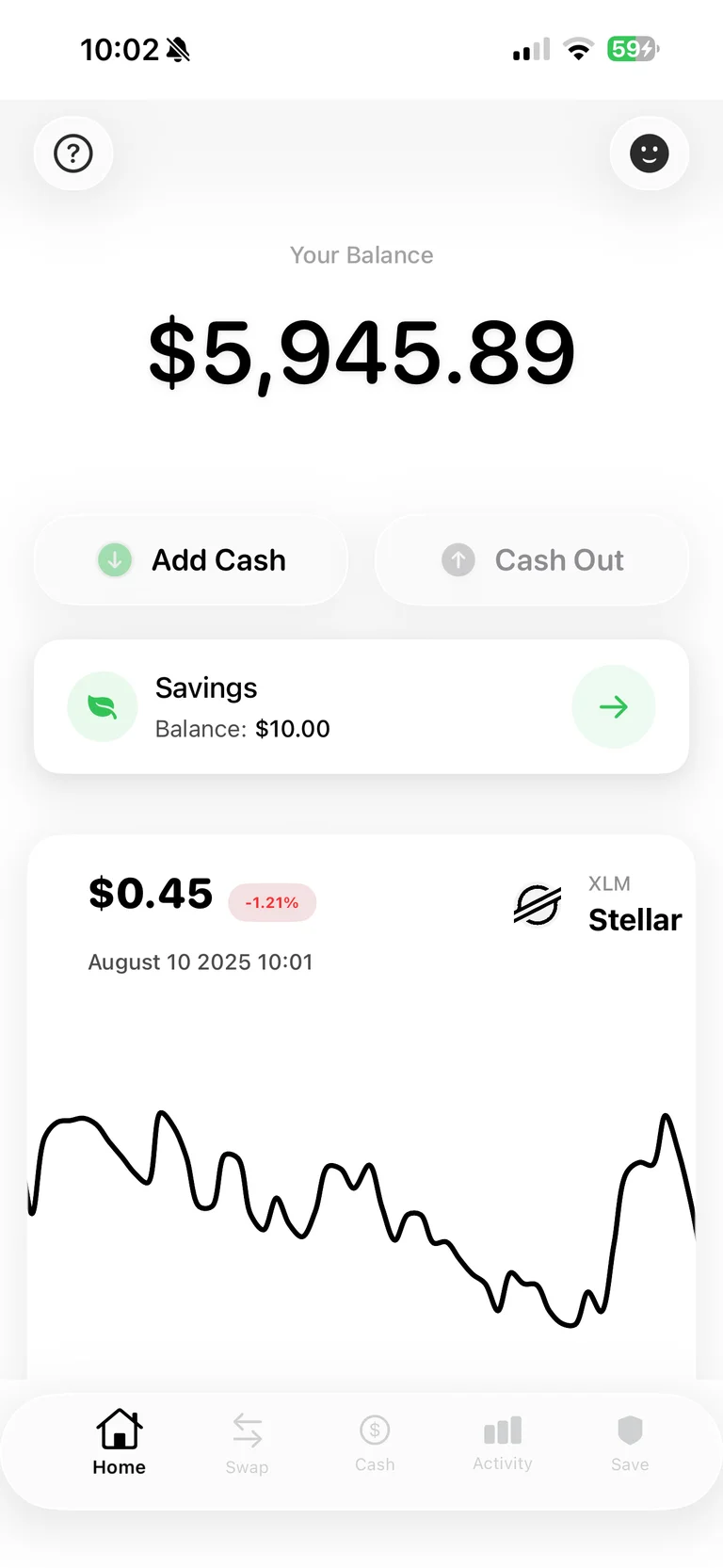The width and height of the screenshot is (723, 1568).
Task: Tap the Home house icon
Action: click(118, 1428)
